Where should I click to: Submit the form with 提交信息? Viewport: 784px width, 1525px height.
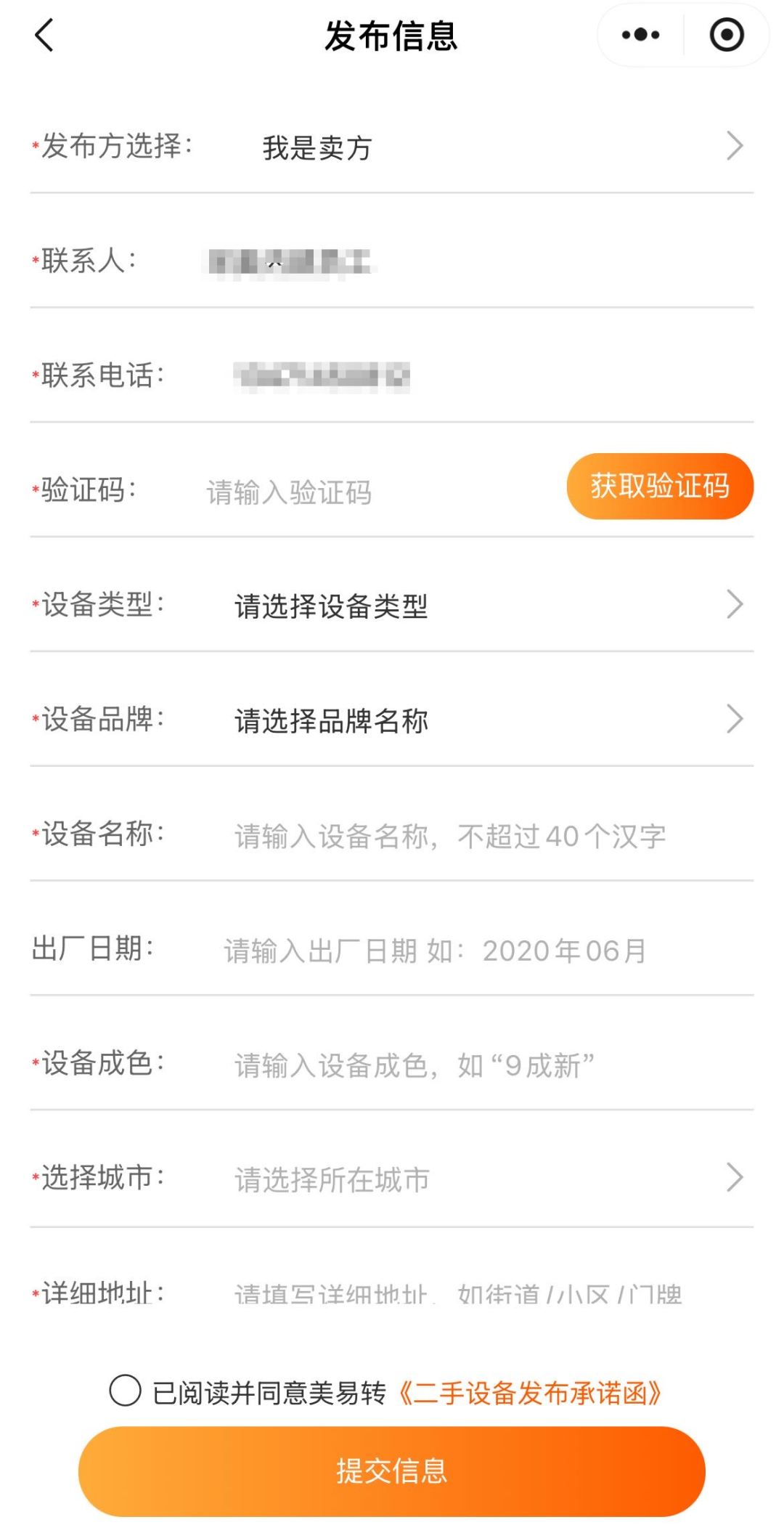point(392,1471)
